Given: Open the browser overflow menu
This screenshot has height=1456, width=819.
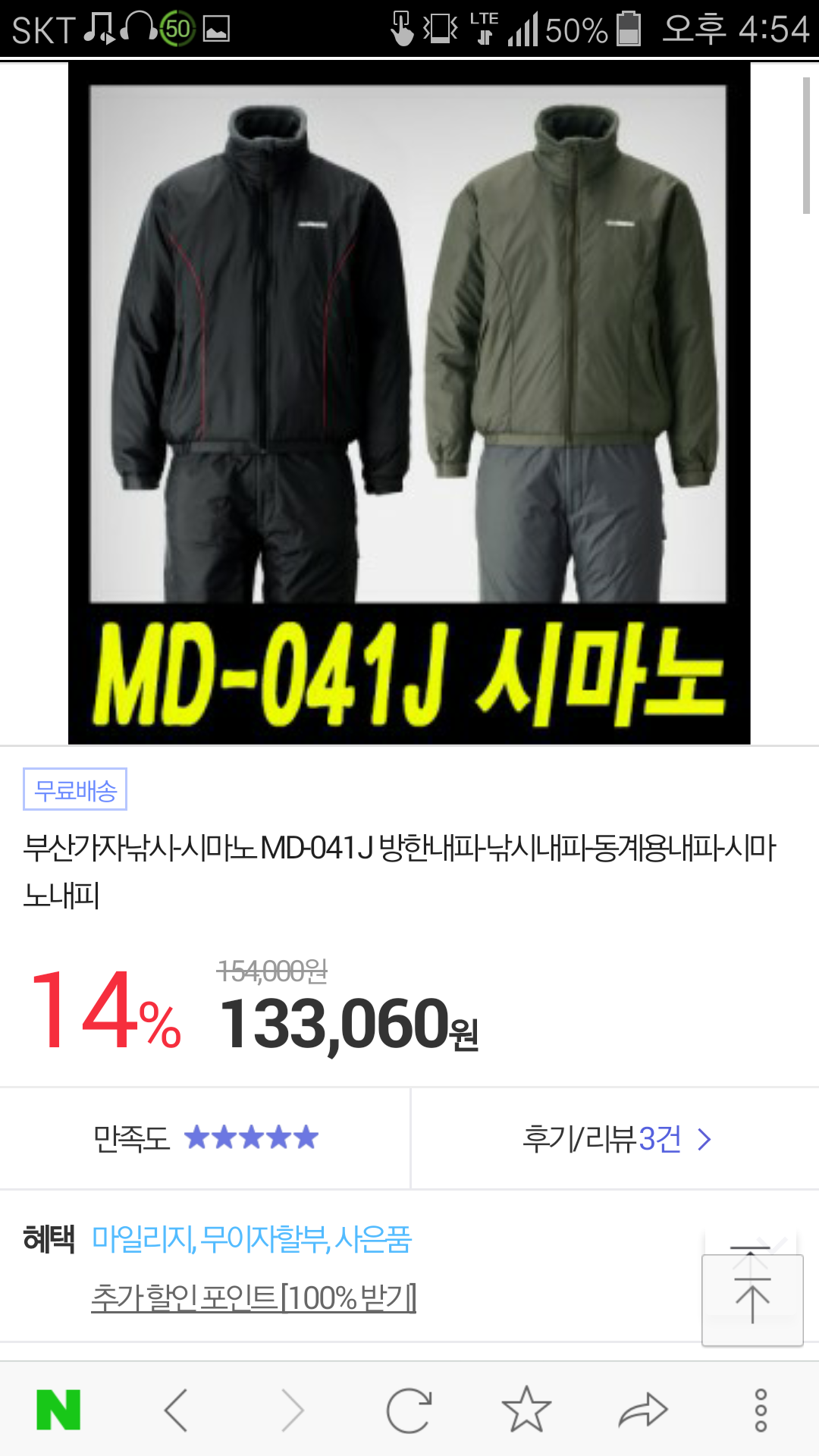Looking at the screenshot, I should tap(761, 1410).
